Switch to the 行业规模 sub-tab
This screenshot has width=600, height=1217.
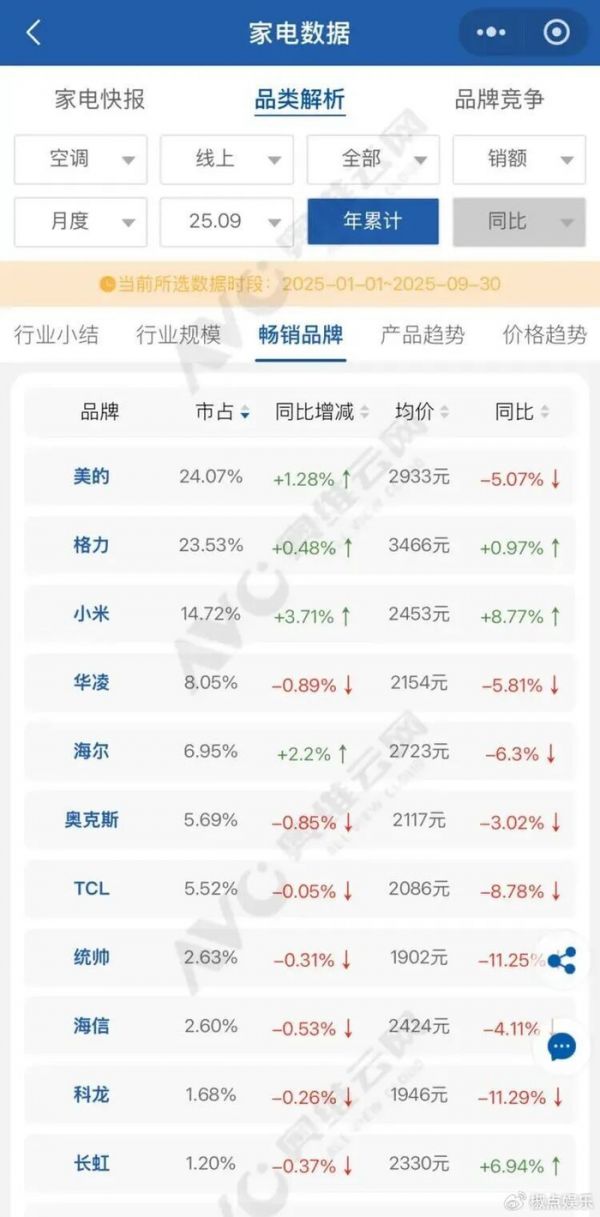(x=178, y=335)
